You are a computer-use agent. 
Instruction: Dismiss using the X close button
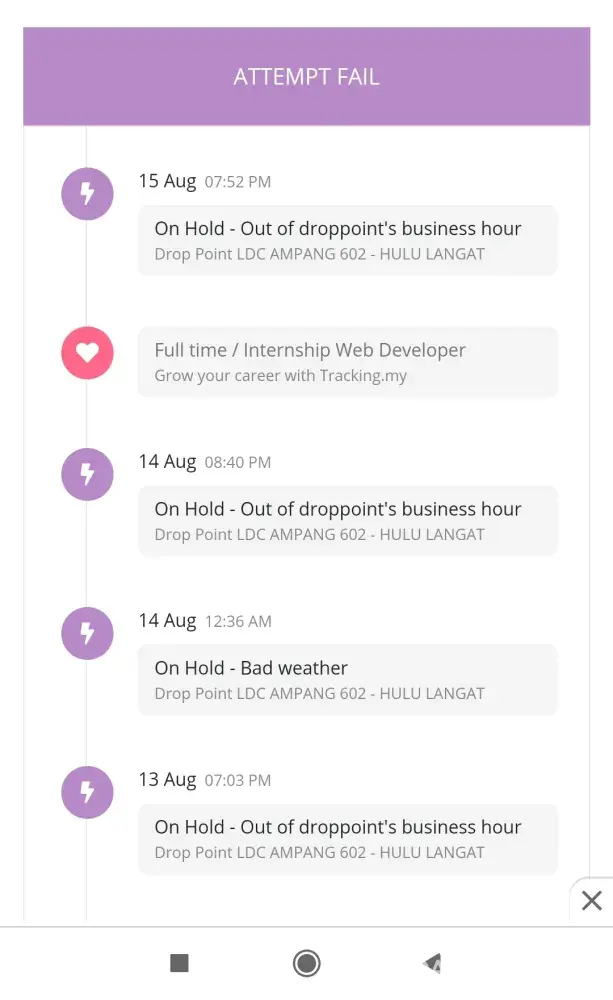[x=591, y=900]
